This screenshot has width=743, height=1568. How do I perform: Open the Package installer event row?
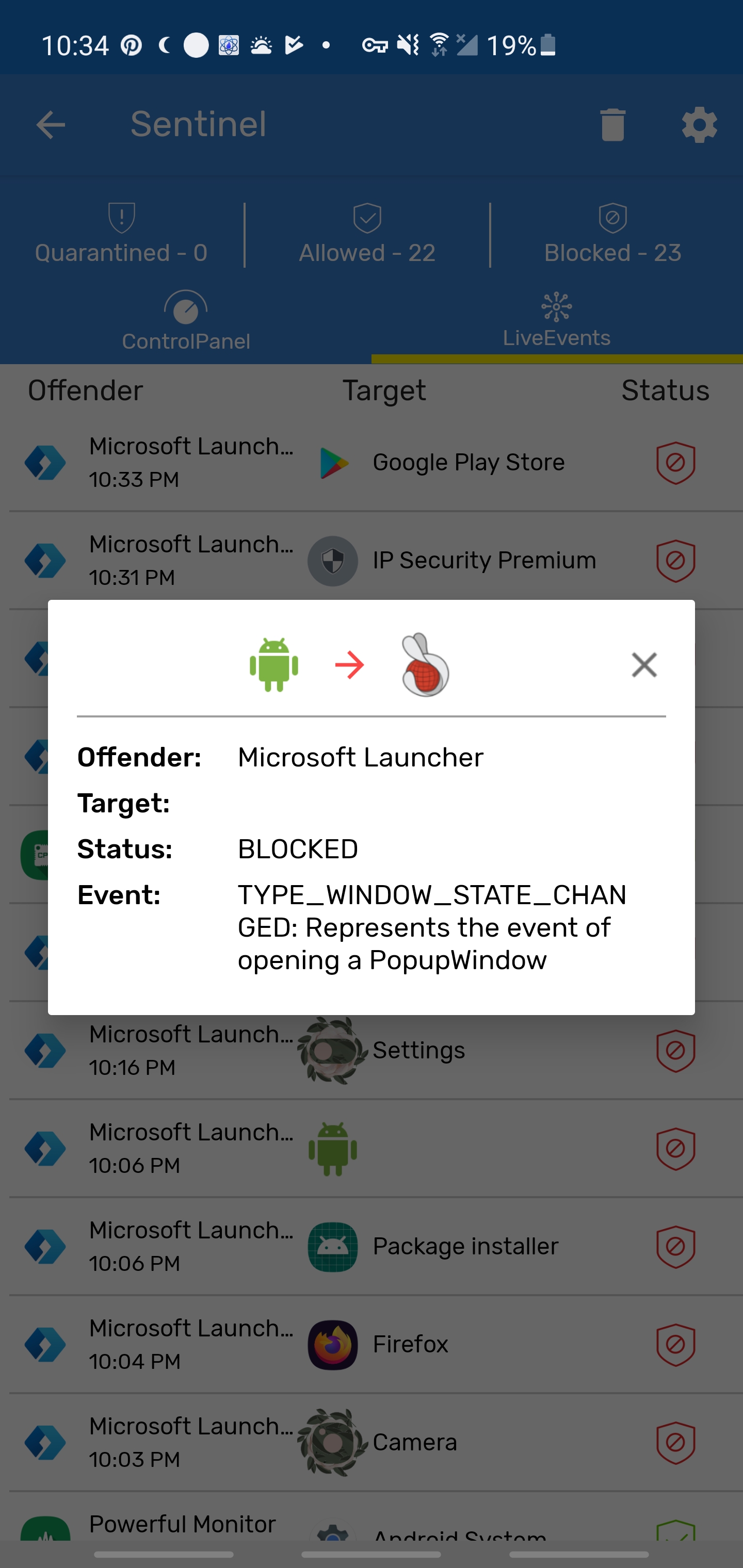(x=372, y=1247)
